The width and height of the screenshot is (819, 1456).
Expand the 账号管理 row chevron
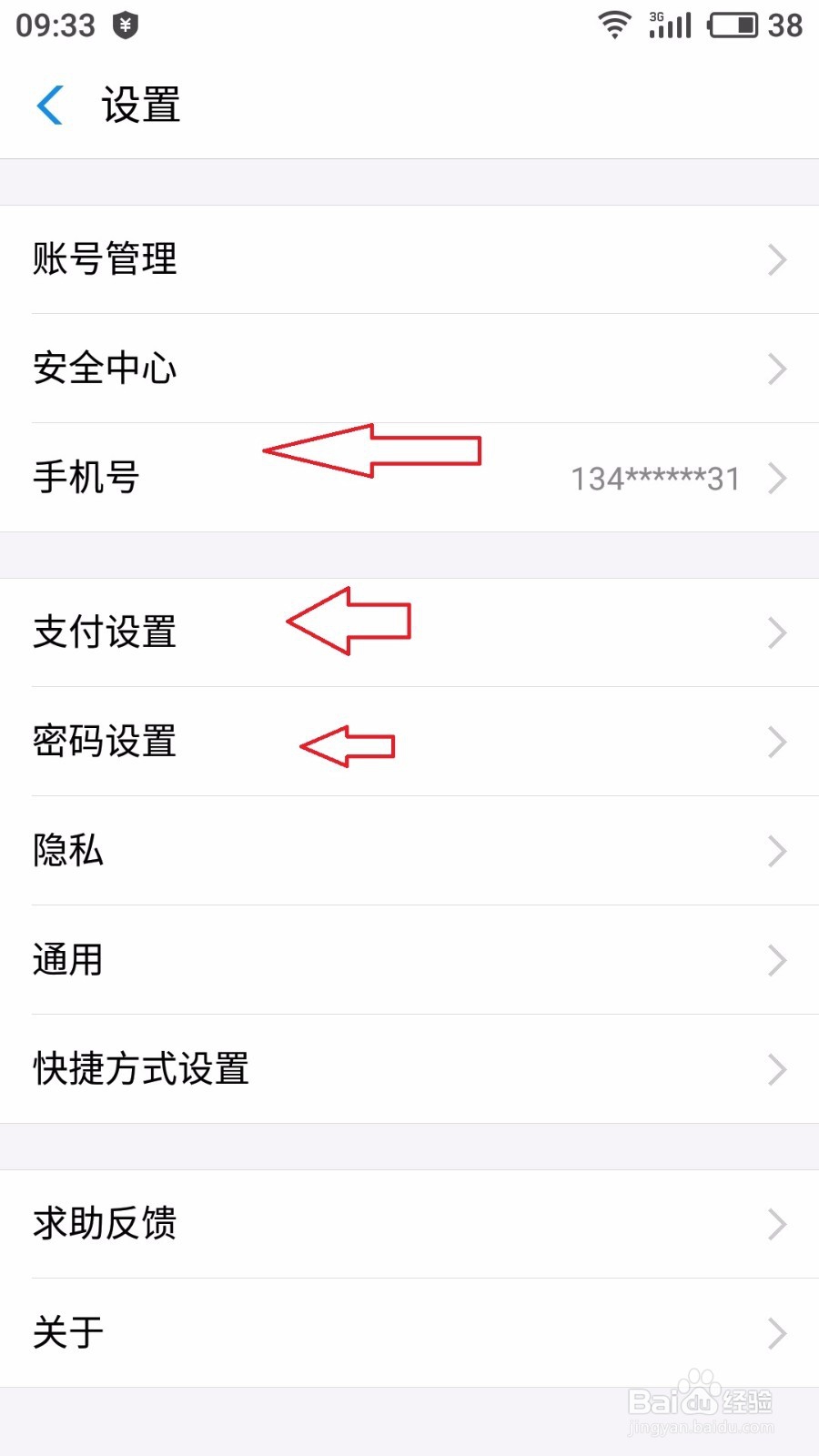point(777,260)
